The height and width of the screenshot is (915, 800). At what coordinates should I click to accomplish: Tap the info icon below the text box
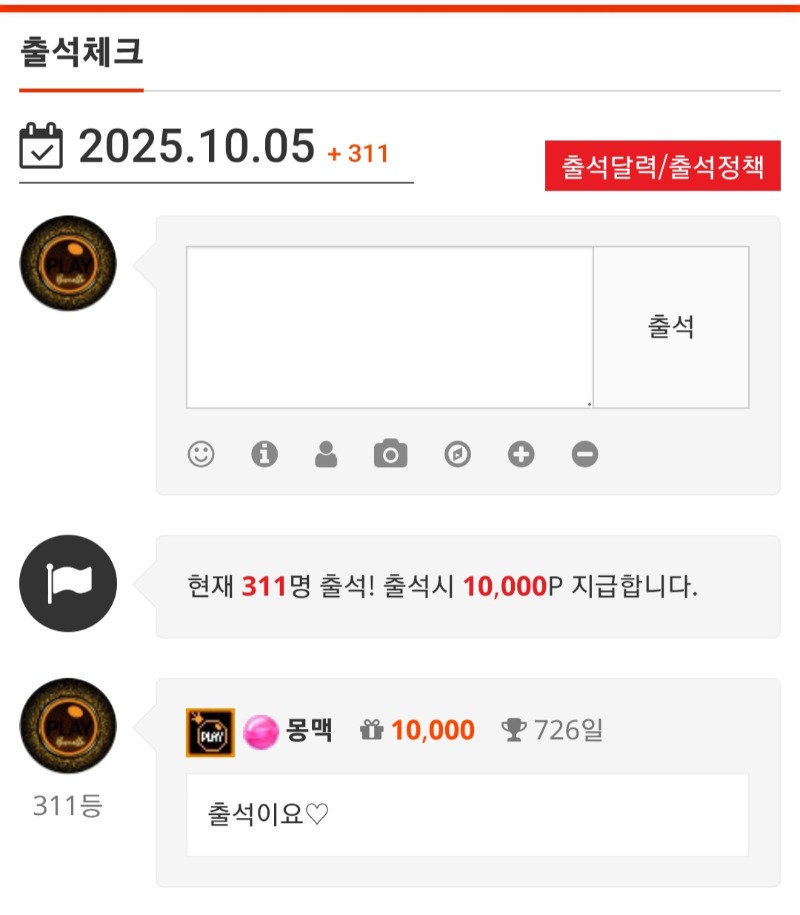pos(264,454)
